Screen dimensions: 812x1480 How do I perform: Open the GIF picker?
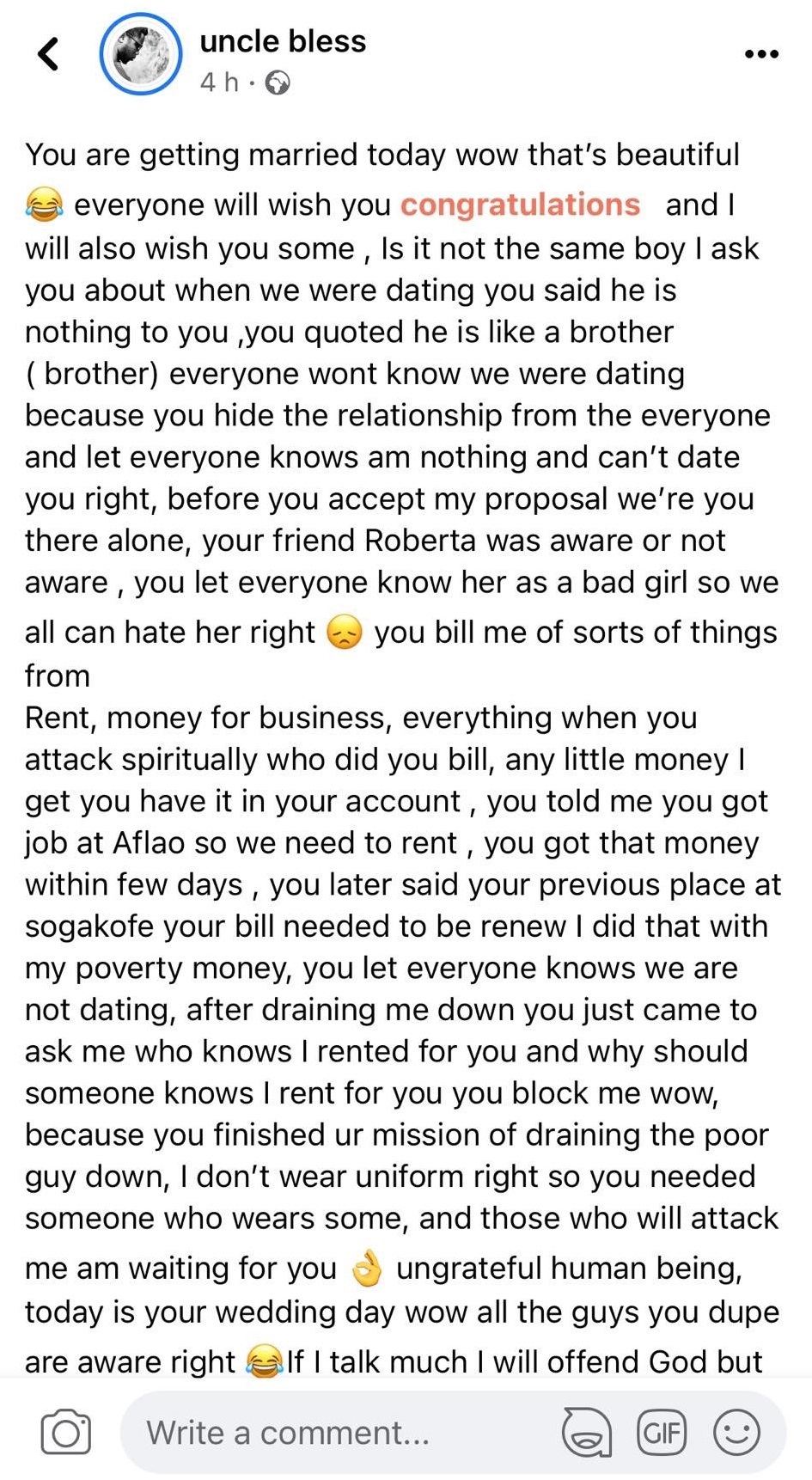point(662,1432)
